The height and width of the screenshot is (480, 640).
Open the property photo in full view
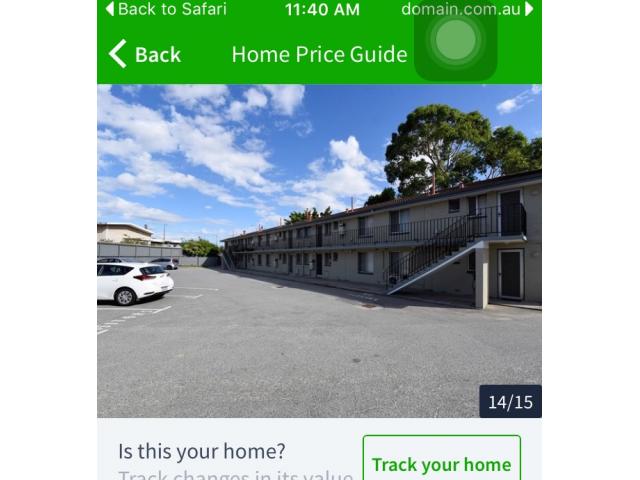[319, 250]
